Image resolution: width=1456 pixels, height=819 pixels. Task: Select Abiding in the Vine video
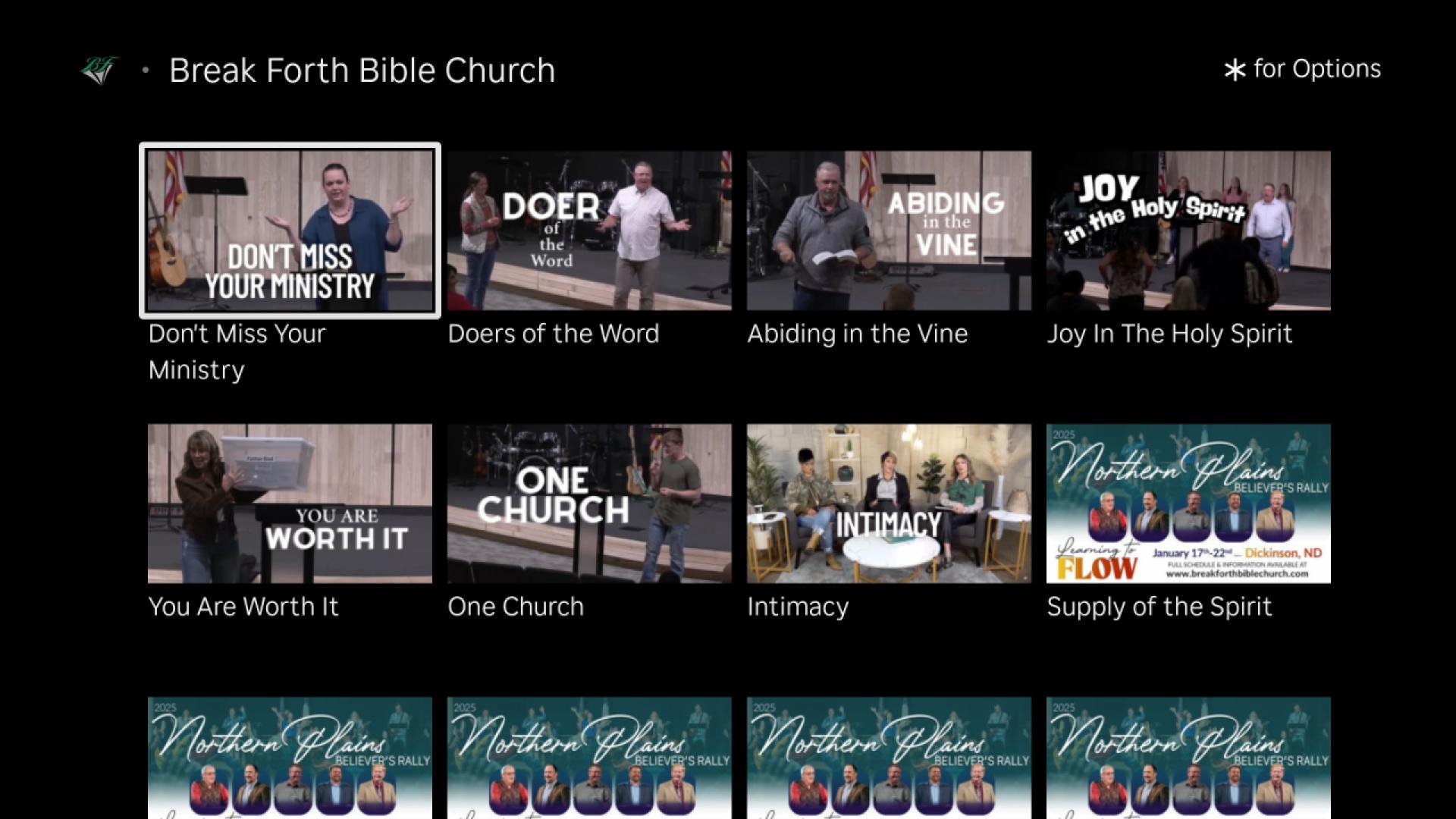click(889, 231)
